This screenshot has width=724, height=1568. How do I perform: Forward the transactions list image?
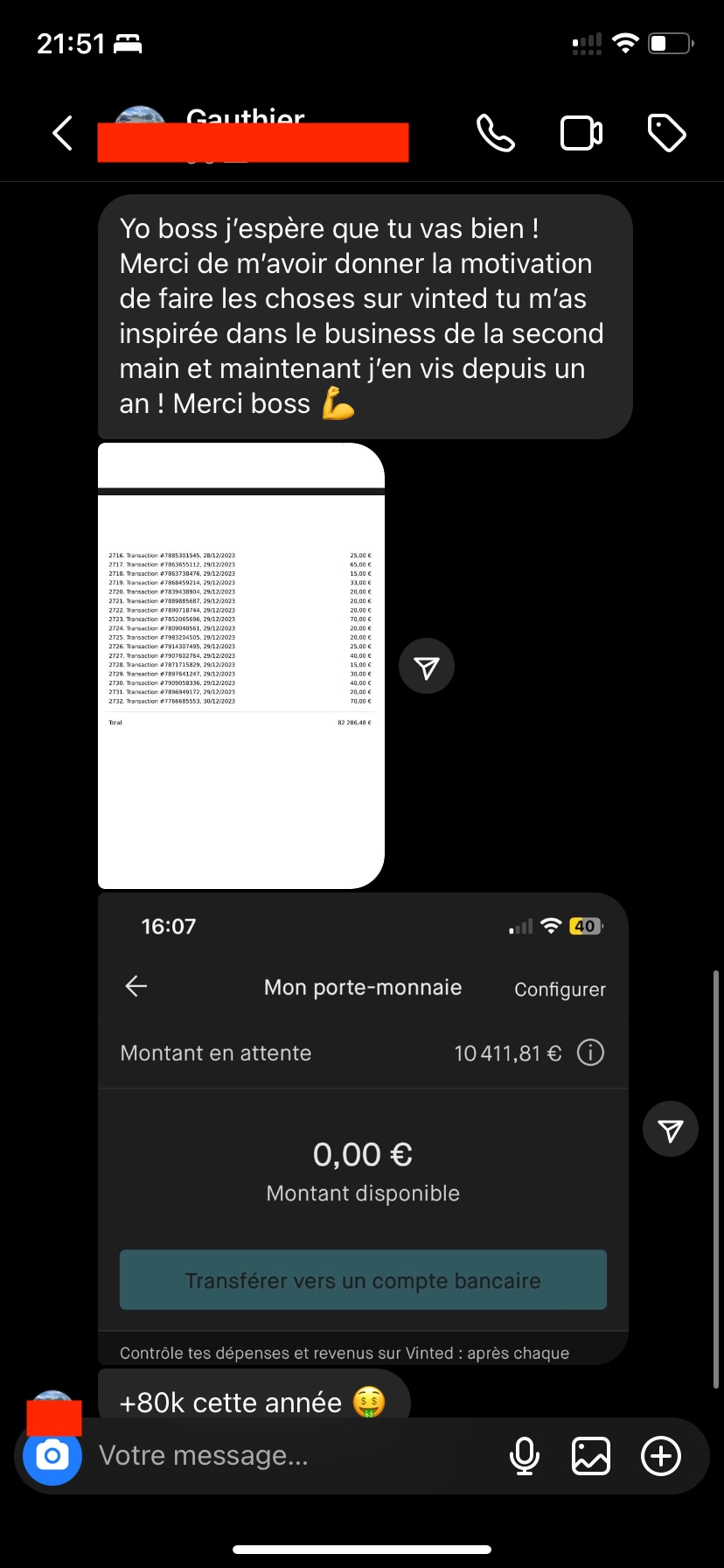426,667
